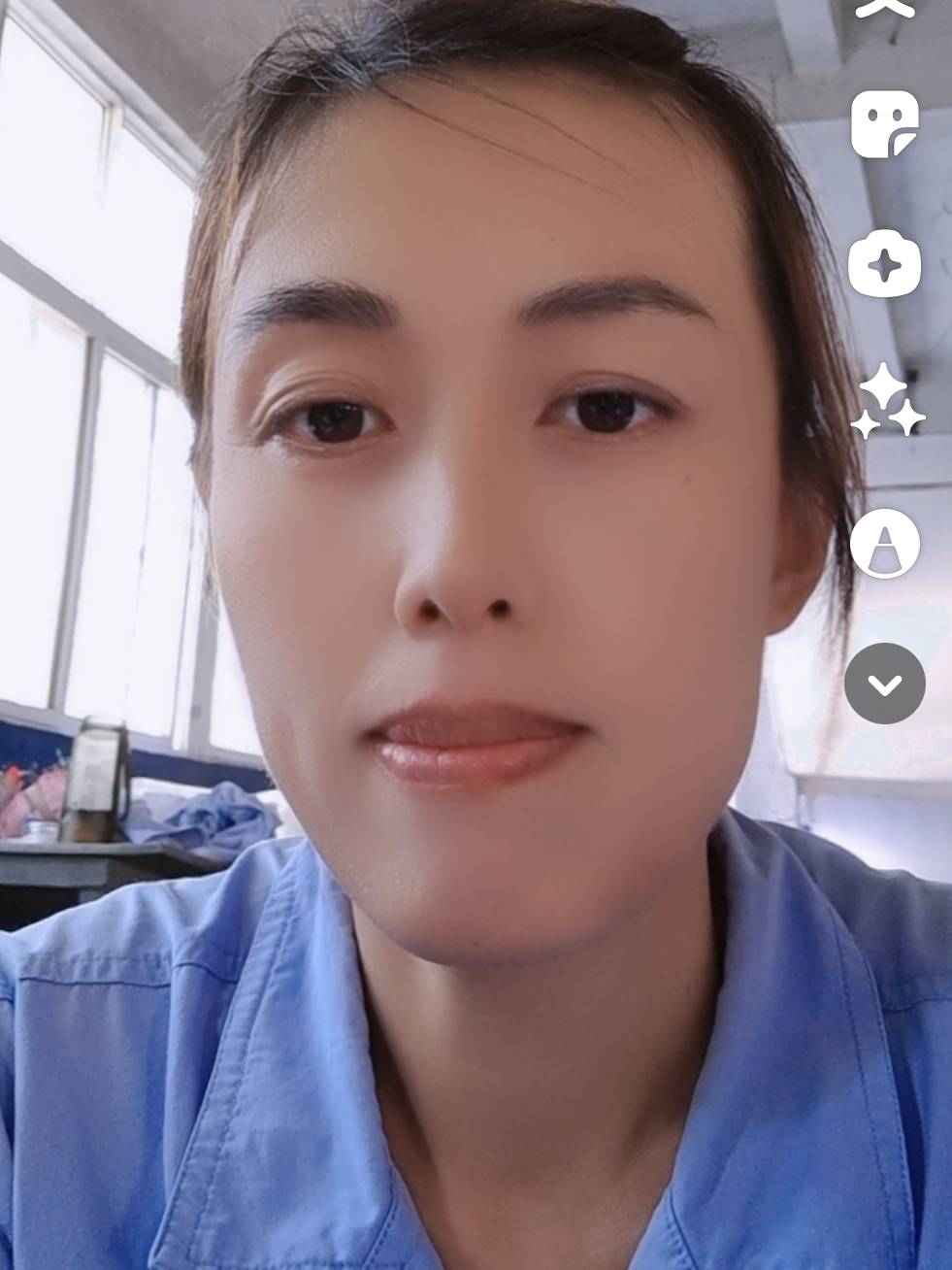Open the stickers icon
The width and height of the screenshot is (952, 1270).
click(884, 124)
